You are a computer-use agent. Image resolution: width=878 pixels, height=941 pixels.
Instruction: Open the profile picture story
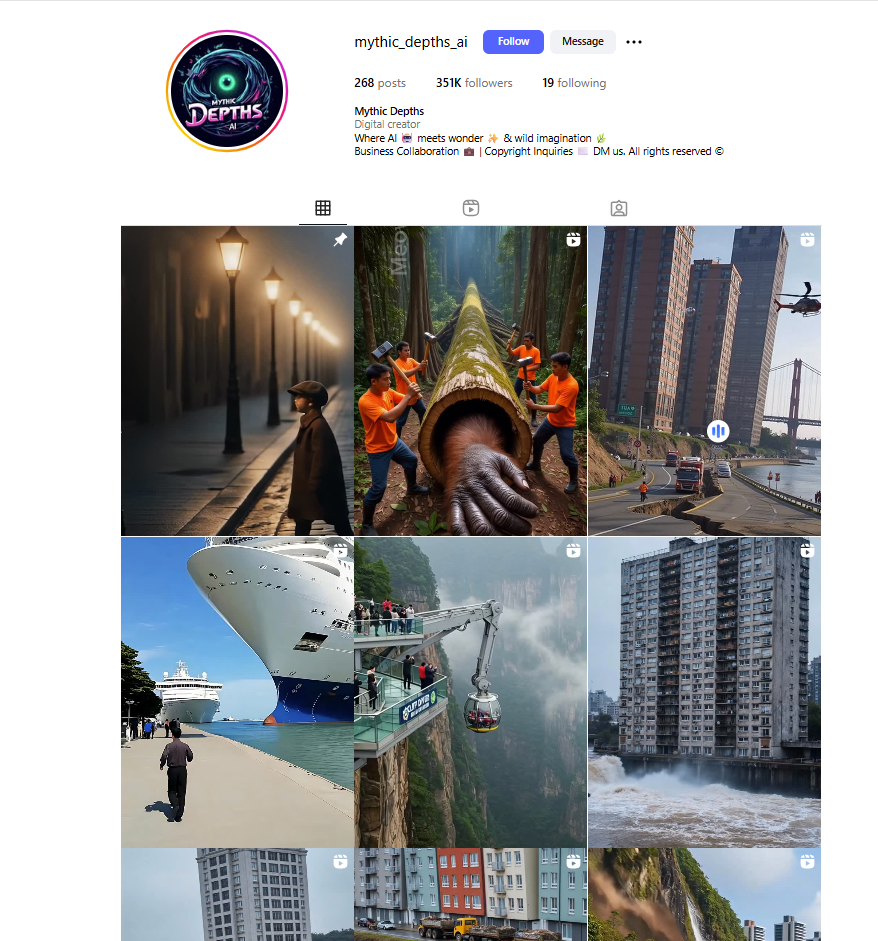coord(227,91)
